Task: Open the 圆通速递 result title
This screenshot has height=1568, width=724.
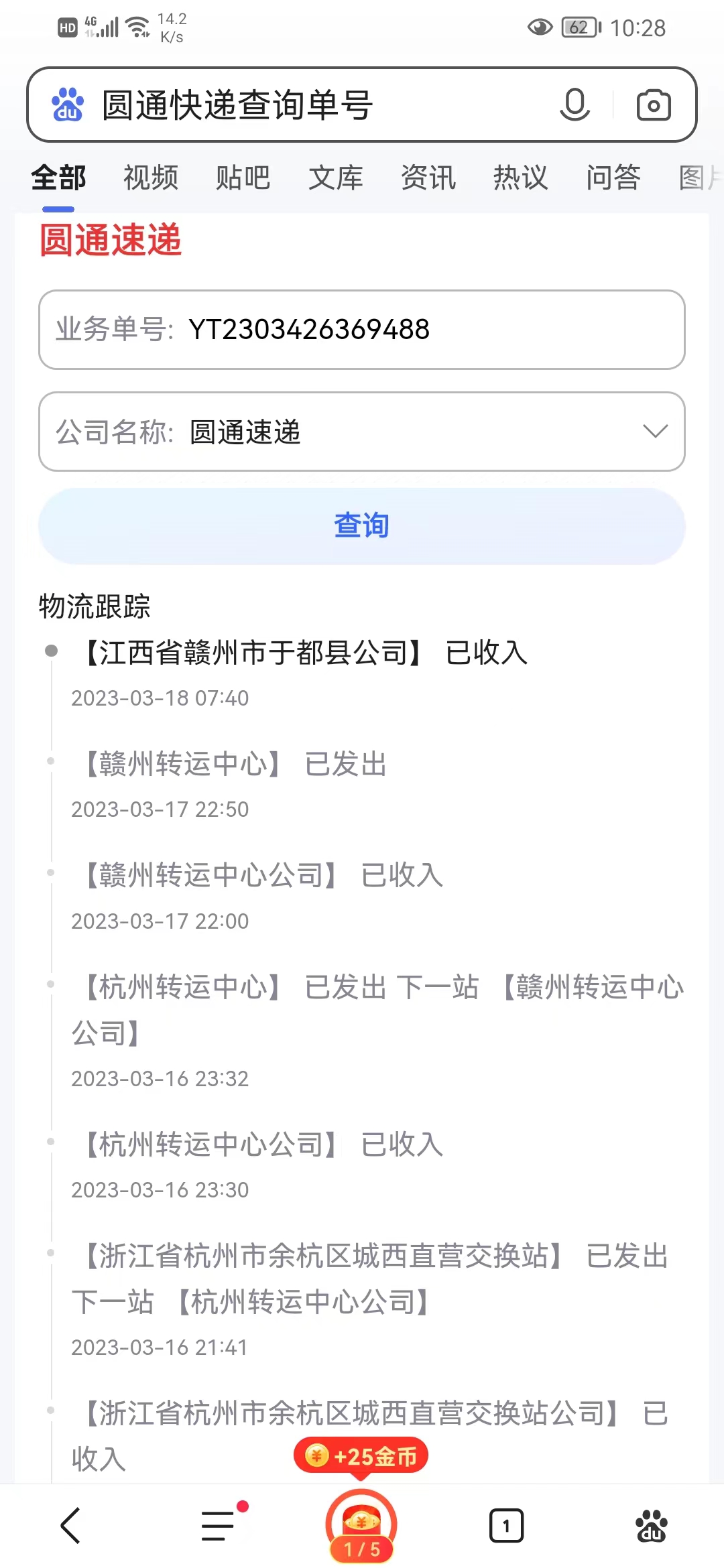Action: 111,240
